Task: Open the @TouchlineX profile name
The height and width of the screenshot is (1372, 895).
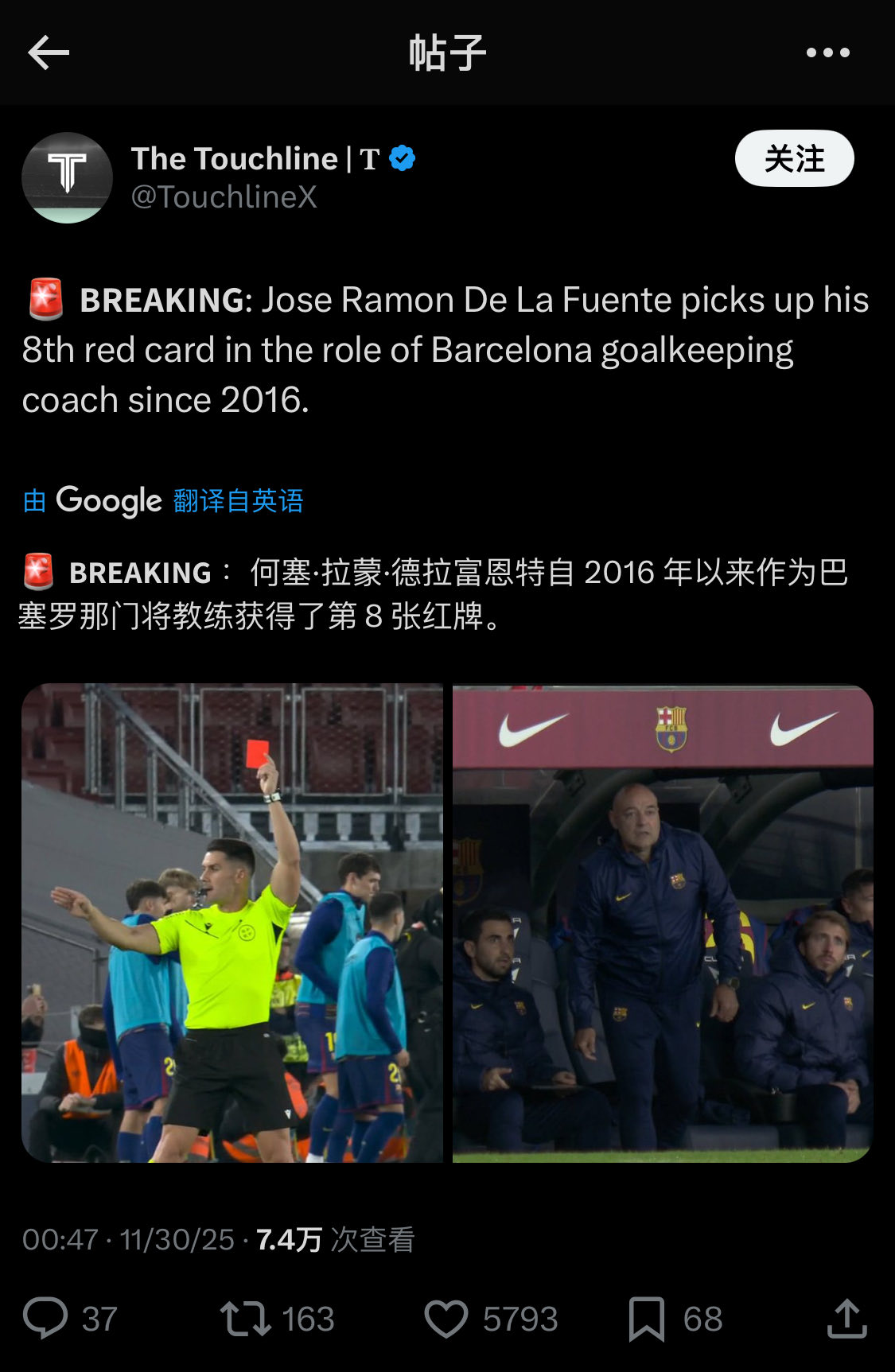Action: tap(224, 196)
